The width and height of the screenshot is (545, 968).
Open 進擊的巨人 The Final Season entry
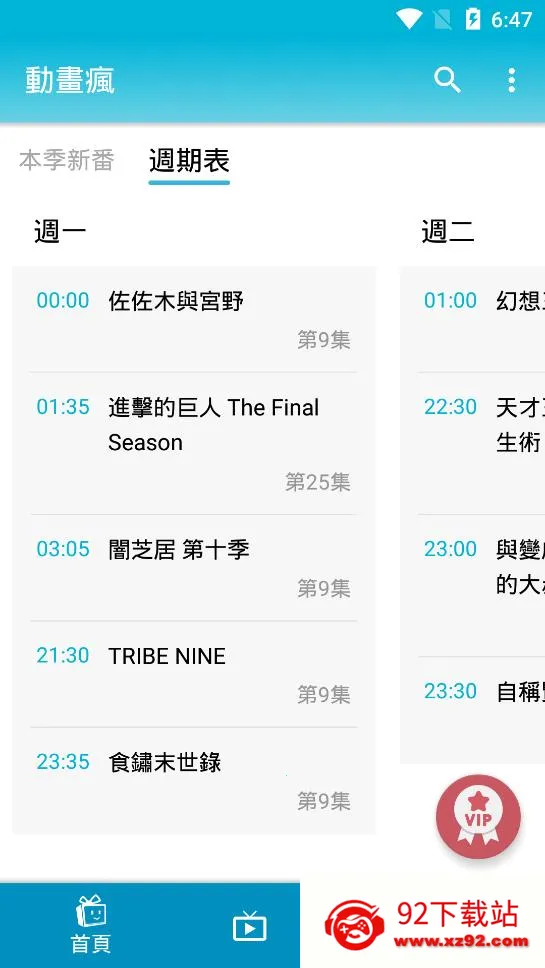coord(194,444)
